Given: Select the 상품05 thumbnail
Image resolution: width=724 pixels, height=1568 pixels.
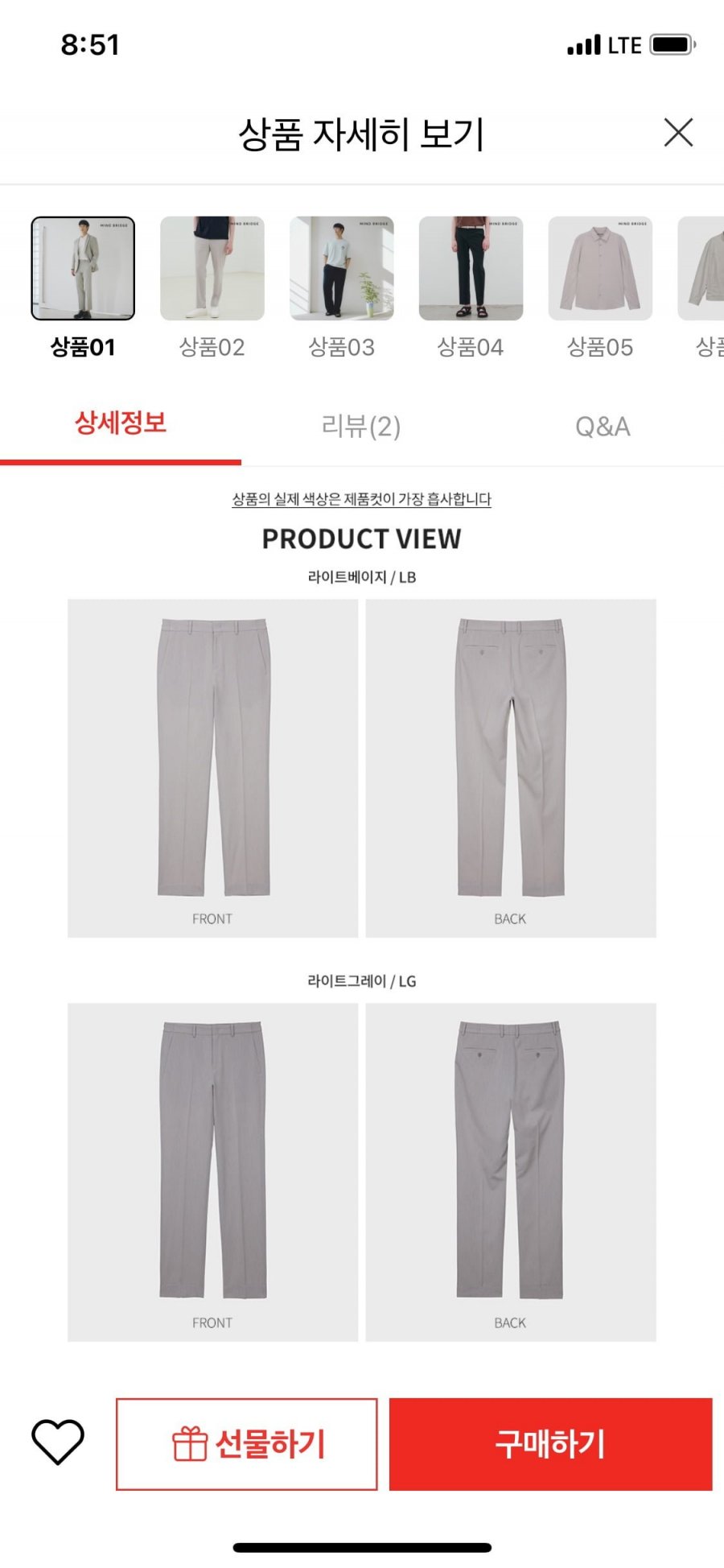Looking at the screenshot, I should click(600, 269).
